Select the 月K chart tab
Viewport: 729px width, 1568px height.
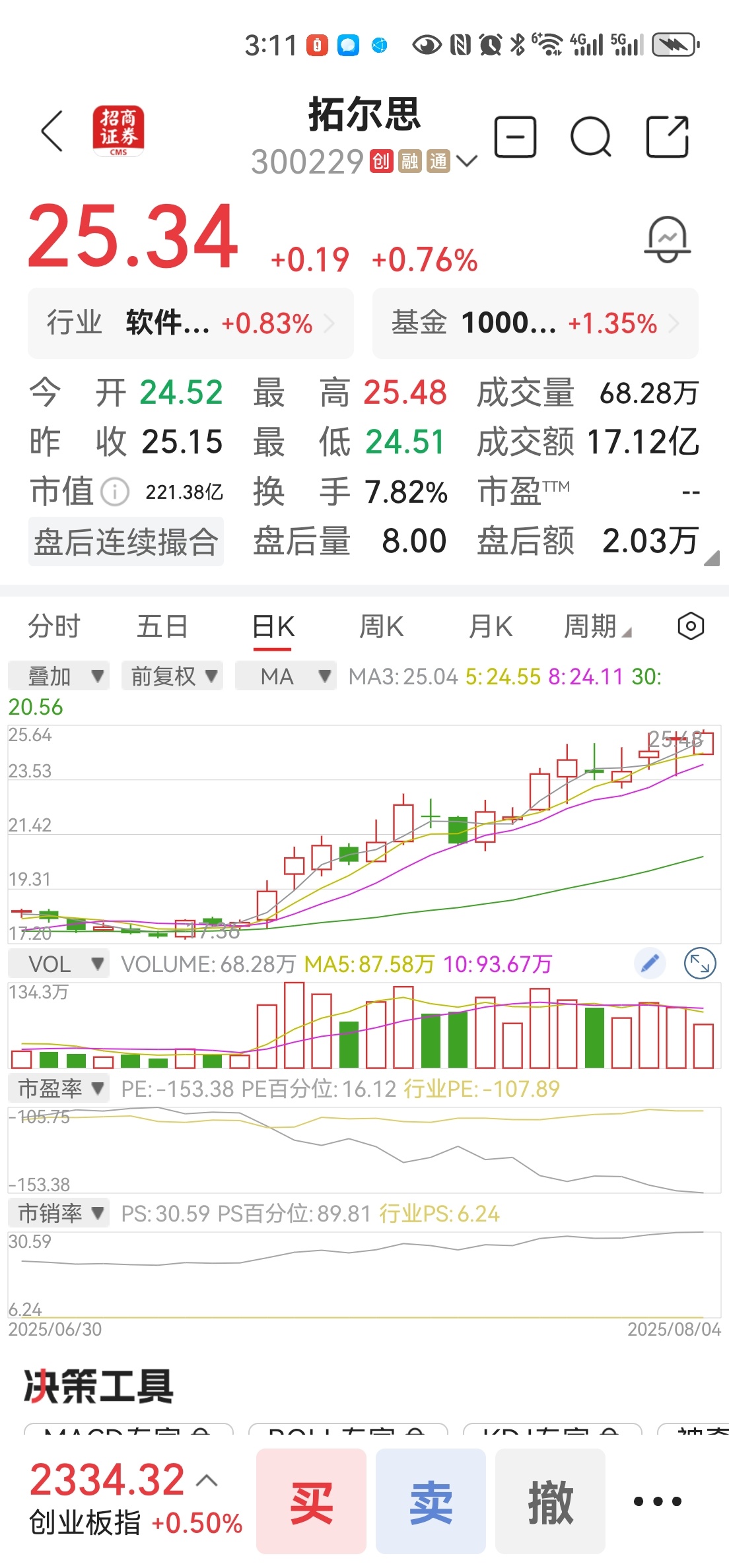pyautogui.click(x=490, y=626)
